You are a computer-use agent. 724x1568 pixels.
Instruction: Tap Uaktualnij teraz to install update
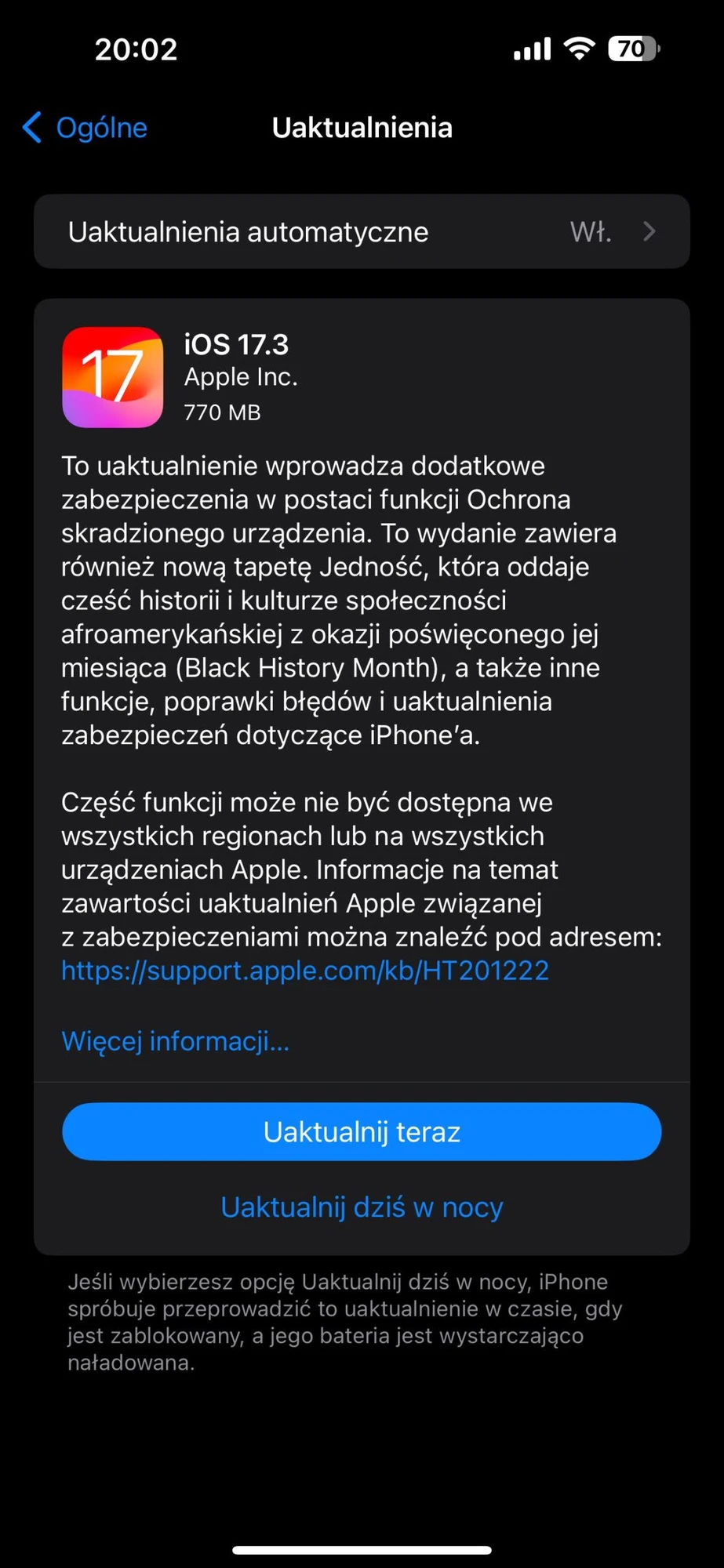pyautogui.click(x=362, y=1132)
